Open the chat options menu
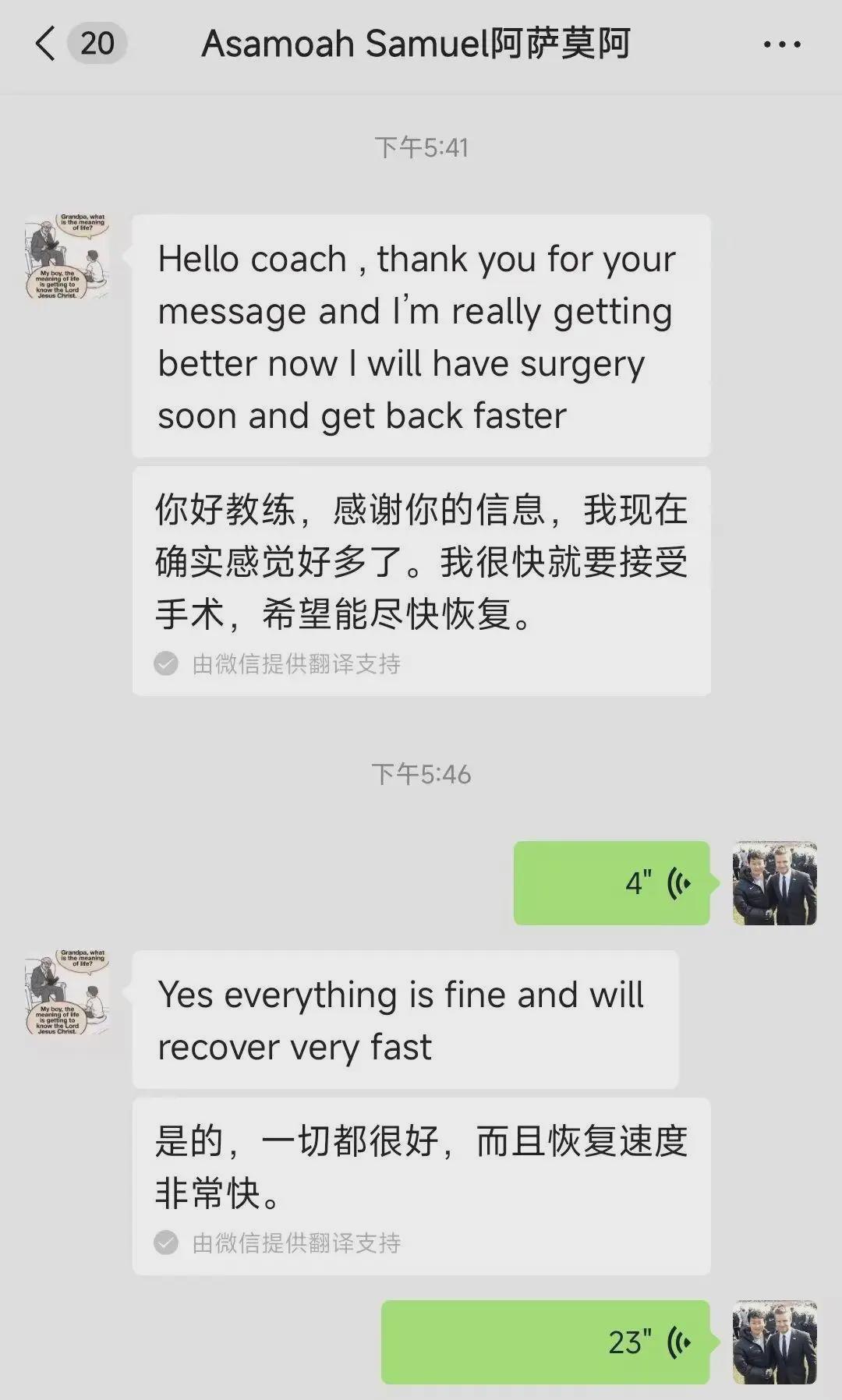Image resolution: width=842 pixels, height=1400 pixels. click(x=781, y=44)
